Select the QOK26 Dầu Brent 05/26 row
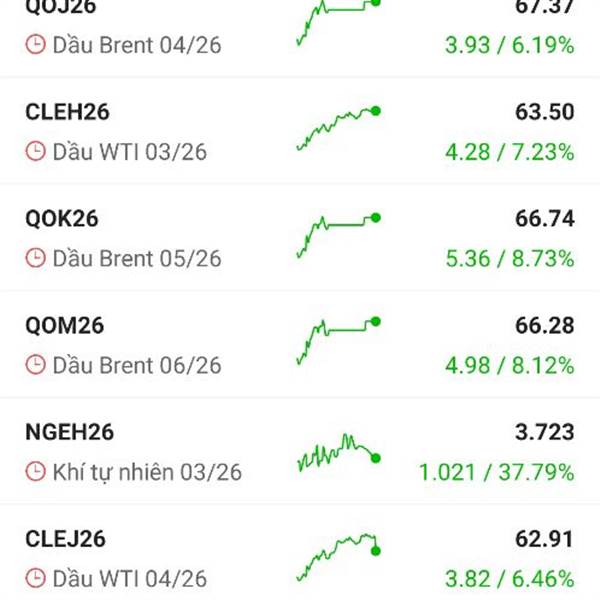The height and width of the screenshot is (600, 600). [300, 238]
